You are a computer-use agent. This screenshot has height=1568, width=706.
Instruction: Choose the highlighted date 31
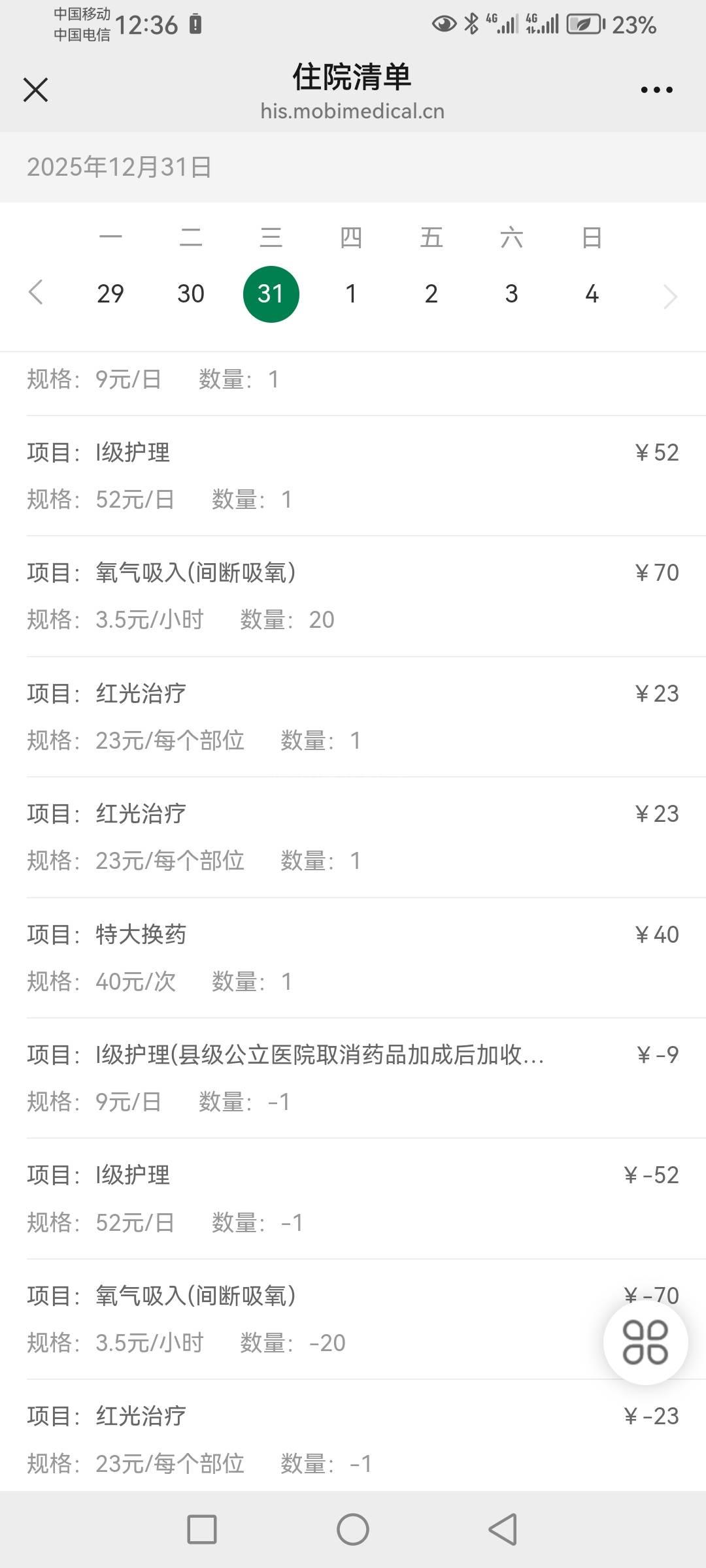[271, 294]
